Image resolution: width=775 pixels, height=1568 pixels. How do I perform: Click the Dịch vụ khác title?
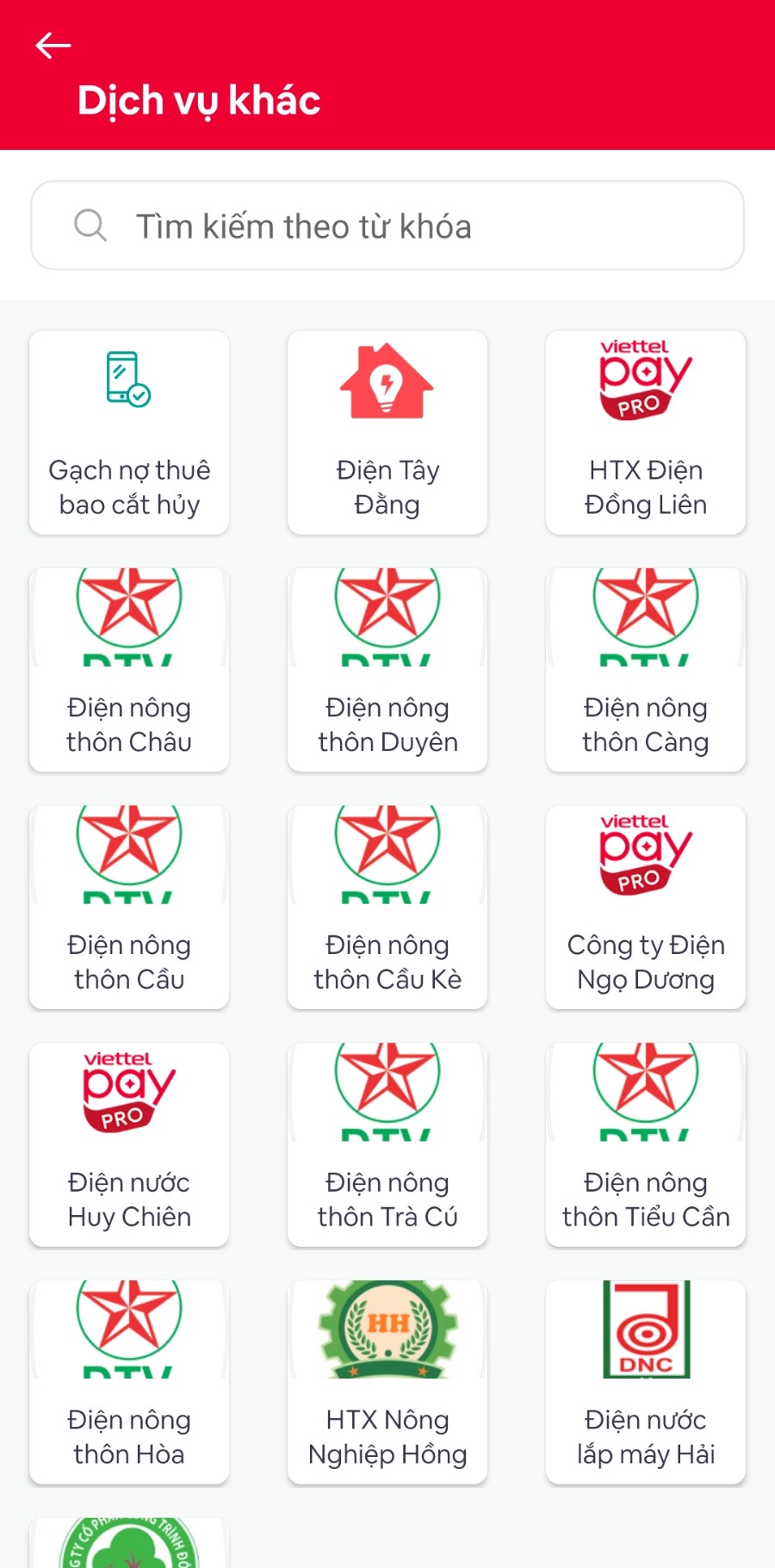click(x=199, y=100)
